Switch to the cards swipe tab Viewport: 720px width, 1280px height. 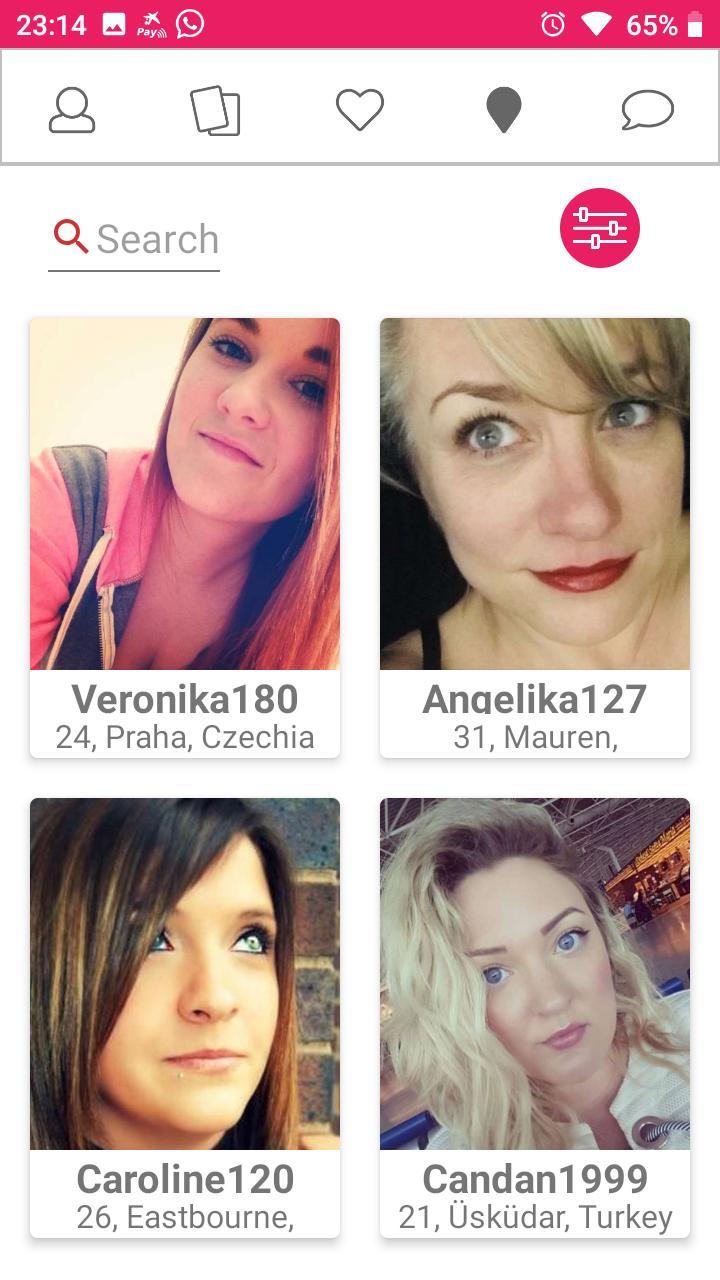point(215,110)
